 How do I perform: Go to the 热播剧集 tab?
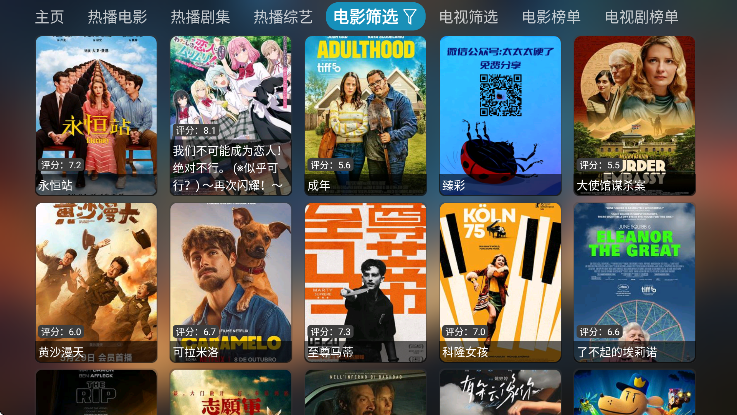click(x=200, y=17)
